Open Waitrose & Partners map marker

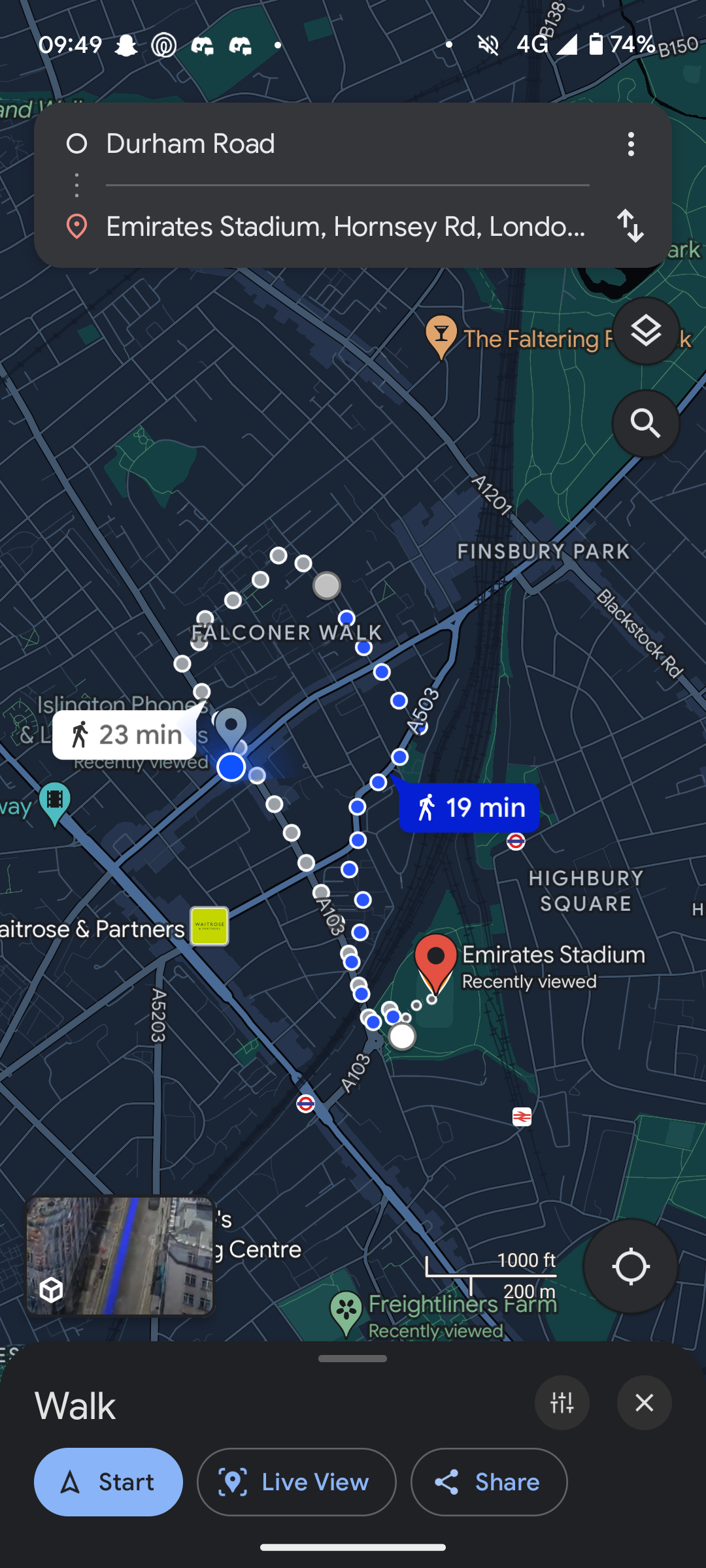(209, 926)
